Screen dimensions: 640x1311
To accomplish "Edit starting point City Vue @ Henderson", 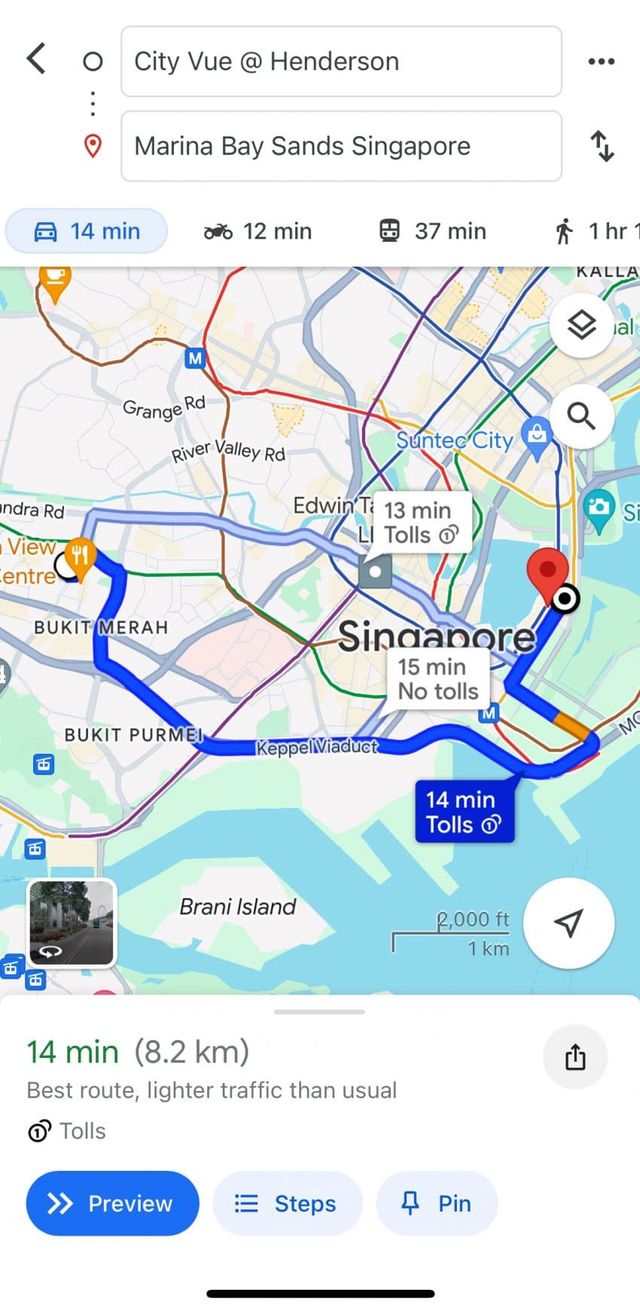I will click(x=340, y=61).
